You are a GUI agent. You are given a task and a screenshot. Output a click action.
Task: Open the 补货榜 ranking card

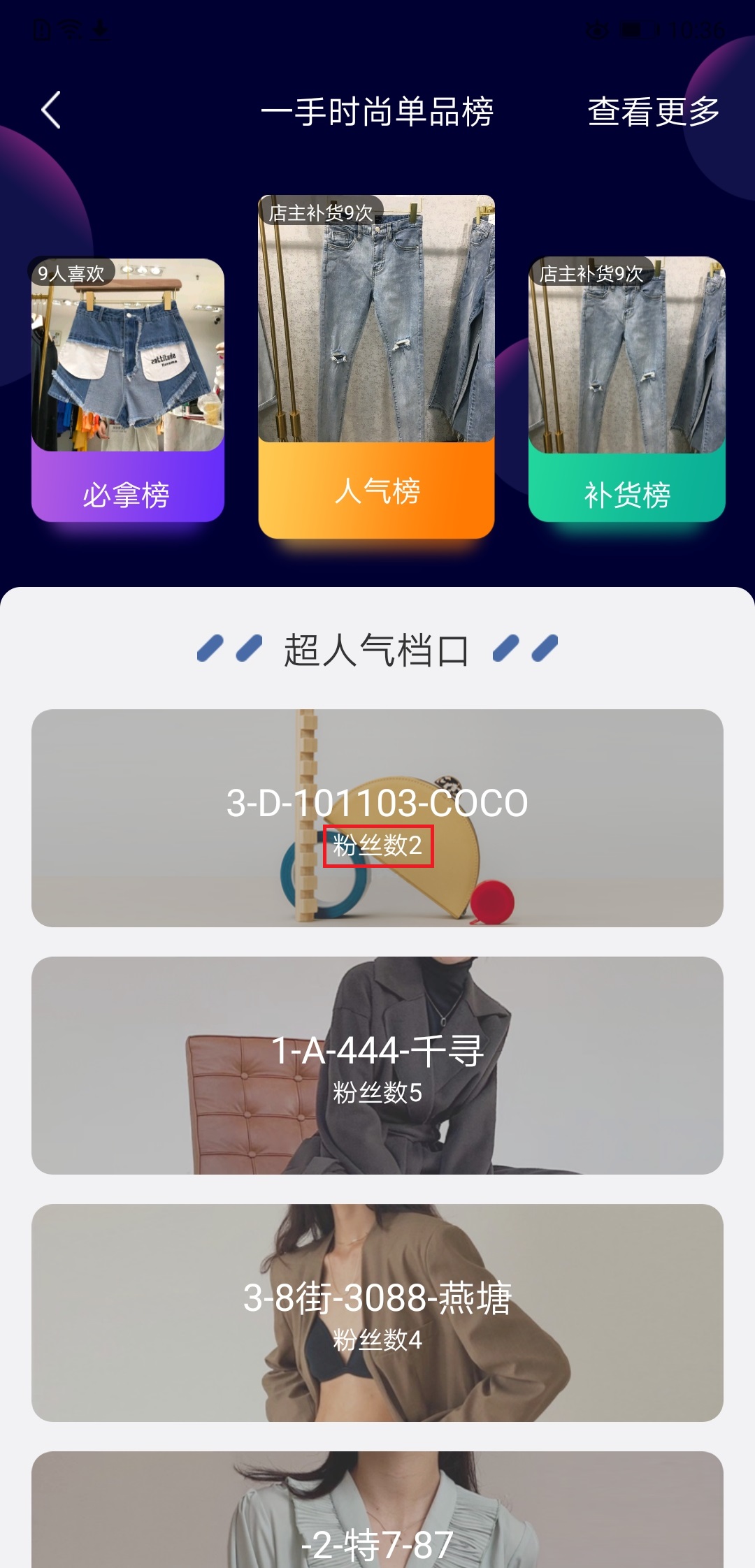(627, 389)
